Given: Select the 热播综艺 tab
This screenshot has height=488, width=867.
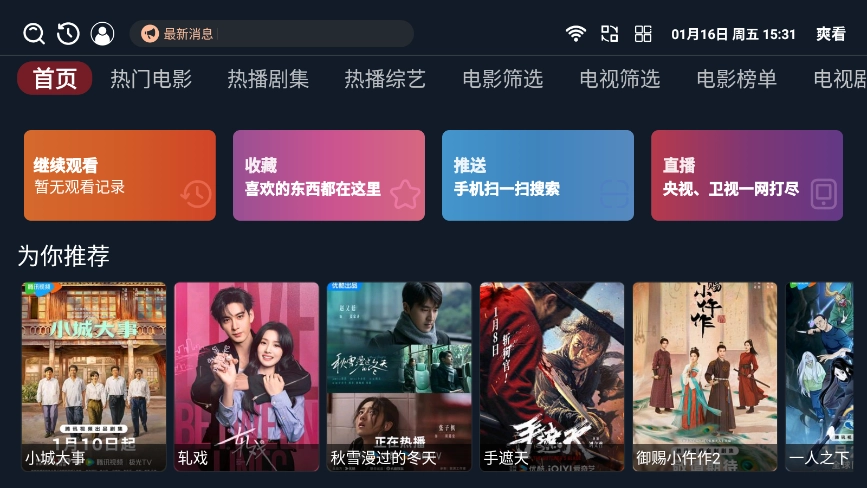Looking at the screenshot, I should pyautogui.click(x=385, y=79).
